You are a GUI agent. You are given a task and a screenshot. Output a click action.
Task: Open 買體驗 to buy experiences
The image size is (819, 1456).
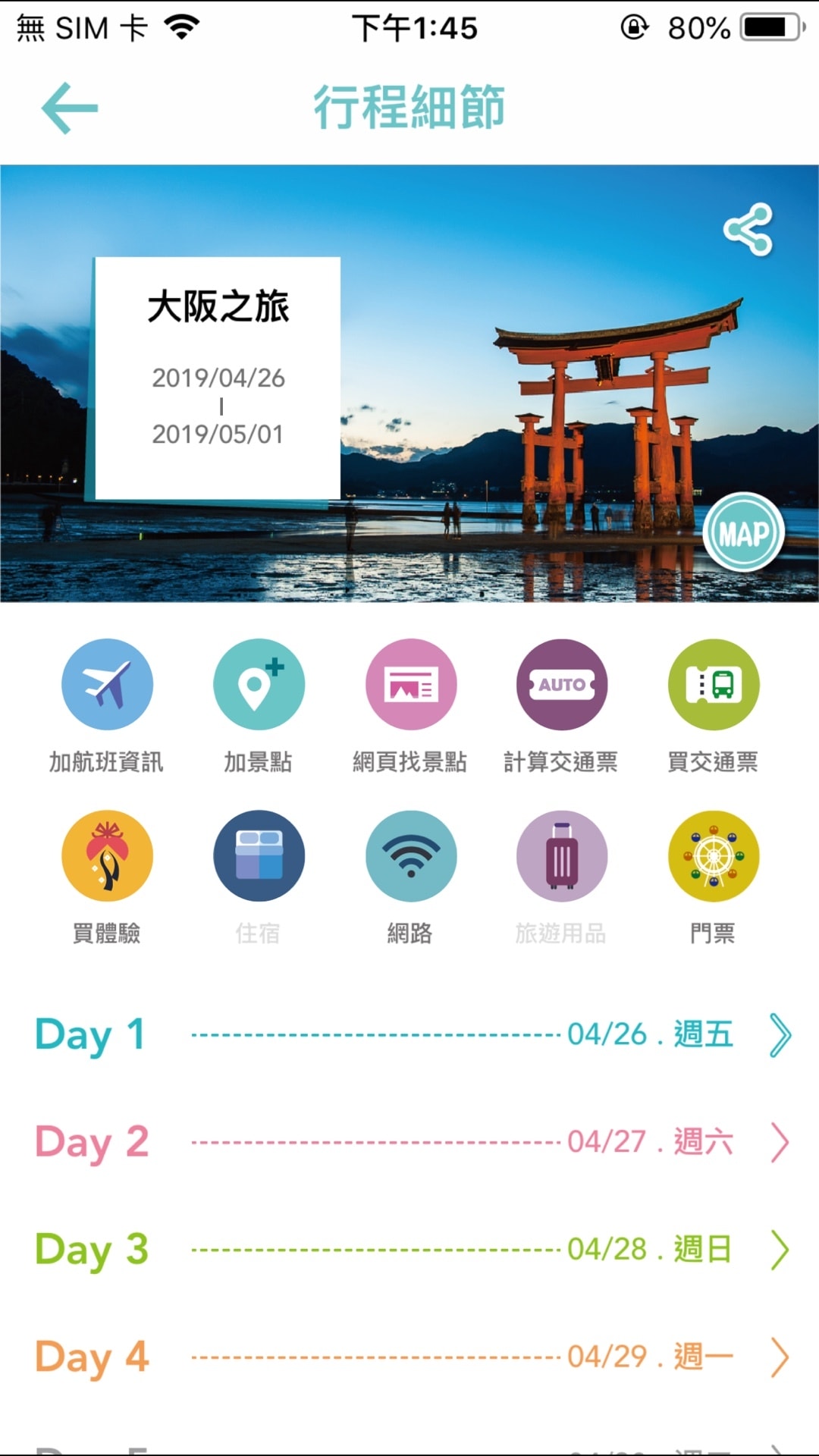(x=107, y=856)
